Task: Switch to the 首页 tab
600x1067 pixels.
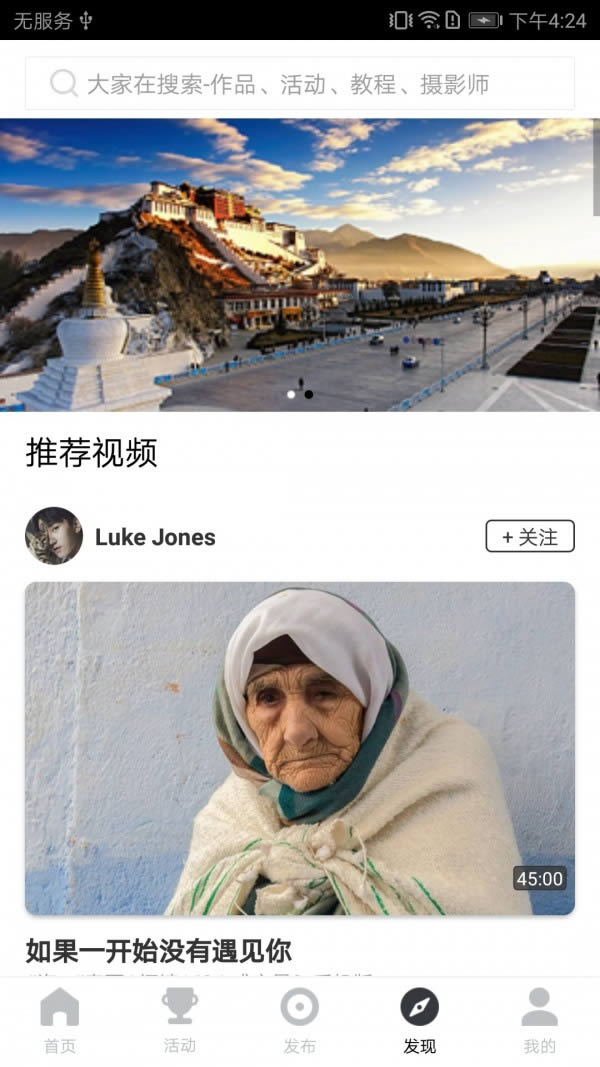Action: coord(60,1020)
